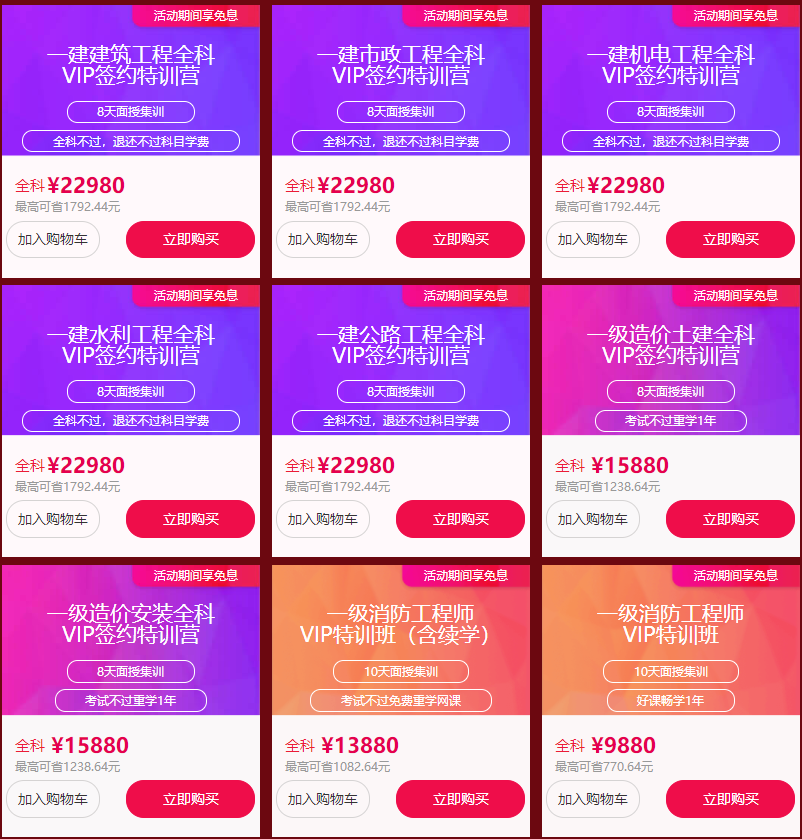The height and width of the screenshot is (839, 802).
Task: Buy 一级造价土建全科 VIP camp now
Action: [730, 519]
